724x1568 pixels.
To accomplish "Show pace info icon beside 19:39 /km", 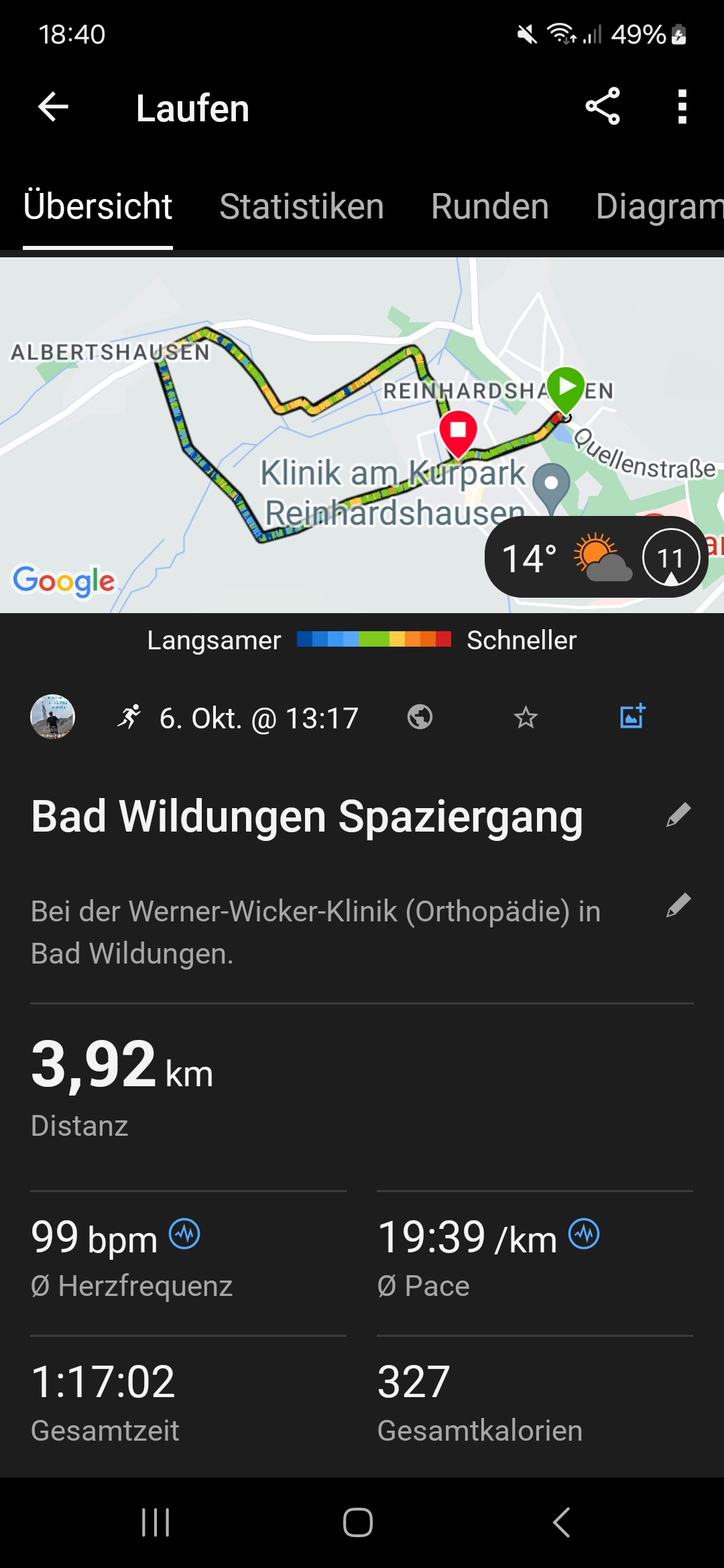I will 584,1234.
